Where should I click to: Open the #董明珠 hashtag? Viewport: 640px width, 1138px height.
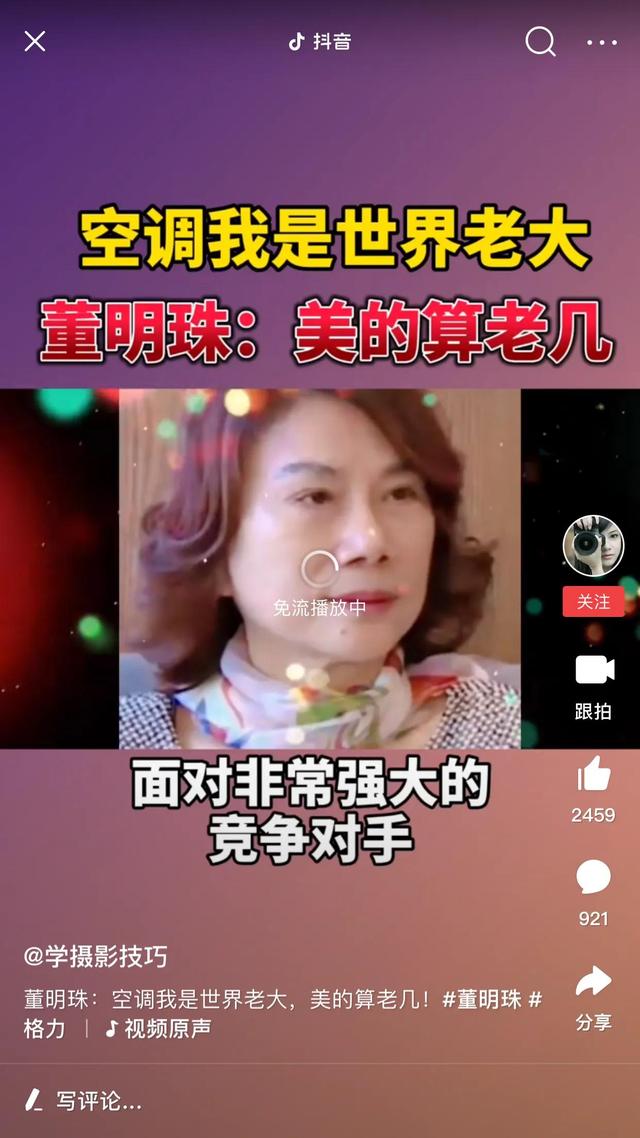click(x=482, y=999)
